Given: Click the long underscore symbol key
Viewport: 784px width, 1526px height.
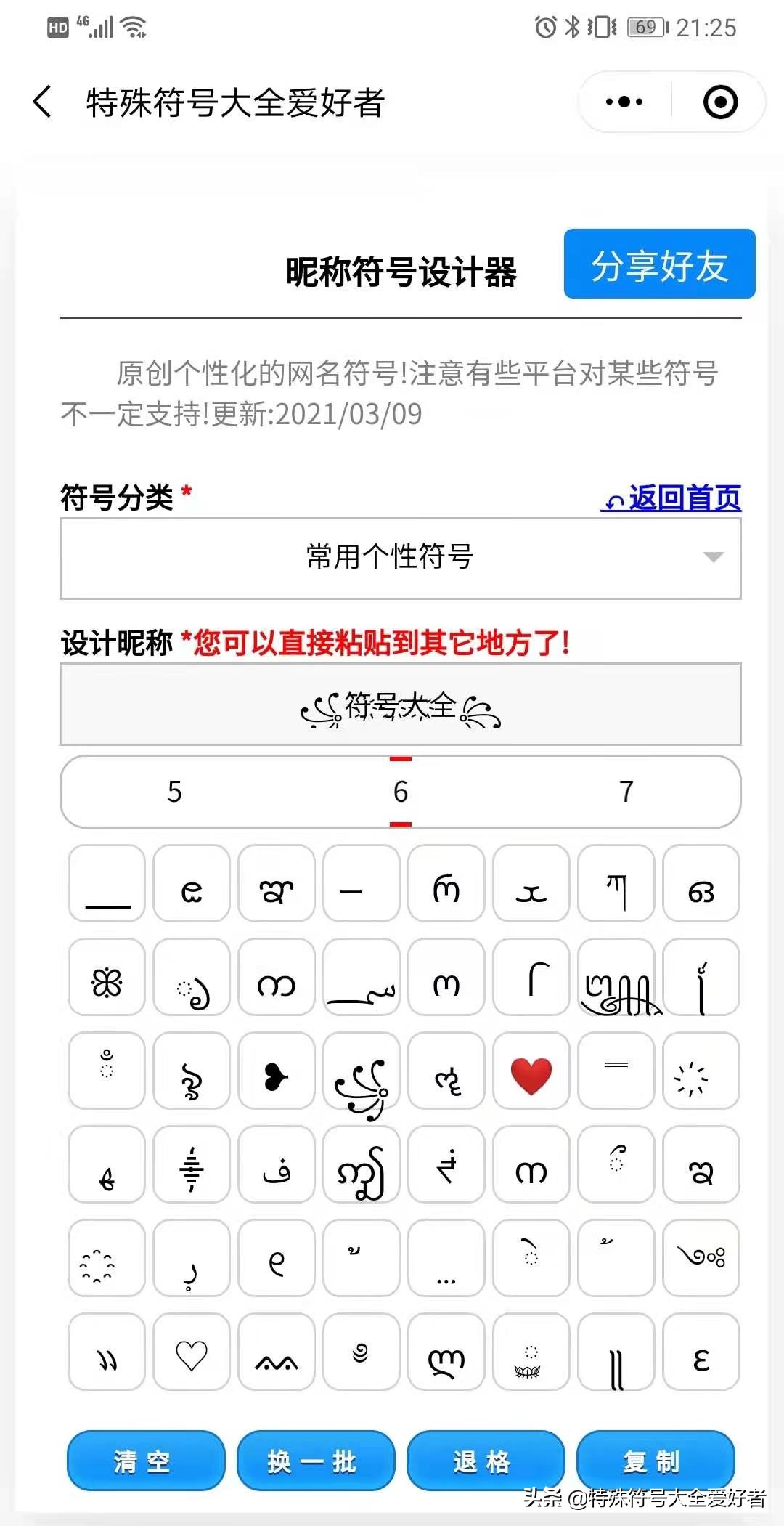Looking at the screenshot, I should tap(105, 885).
